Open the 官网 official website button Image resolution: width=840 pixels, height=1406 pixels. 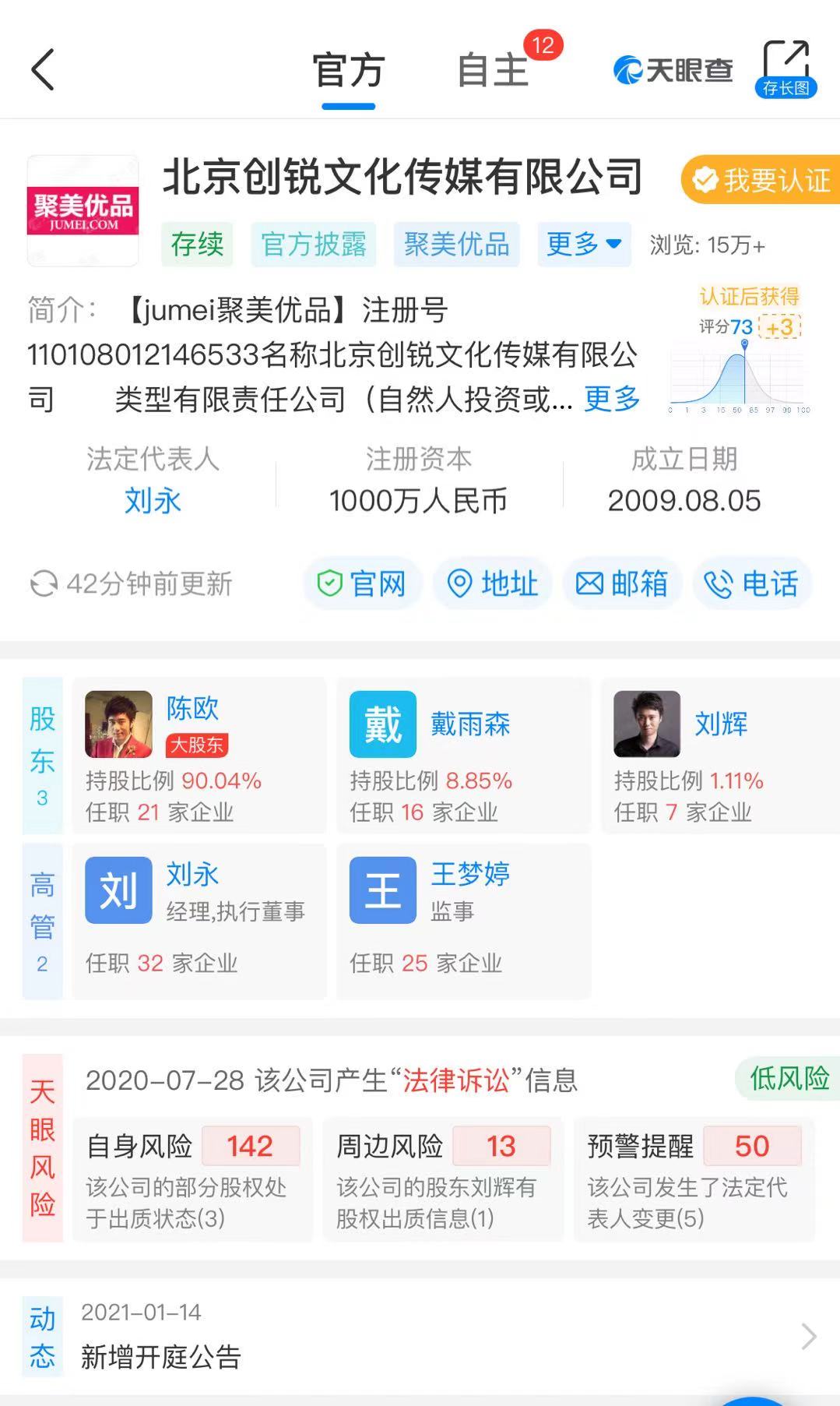point(362,583)
